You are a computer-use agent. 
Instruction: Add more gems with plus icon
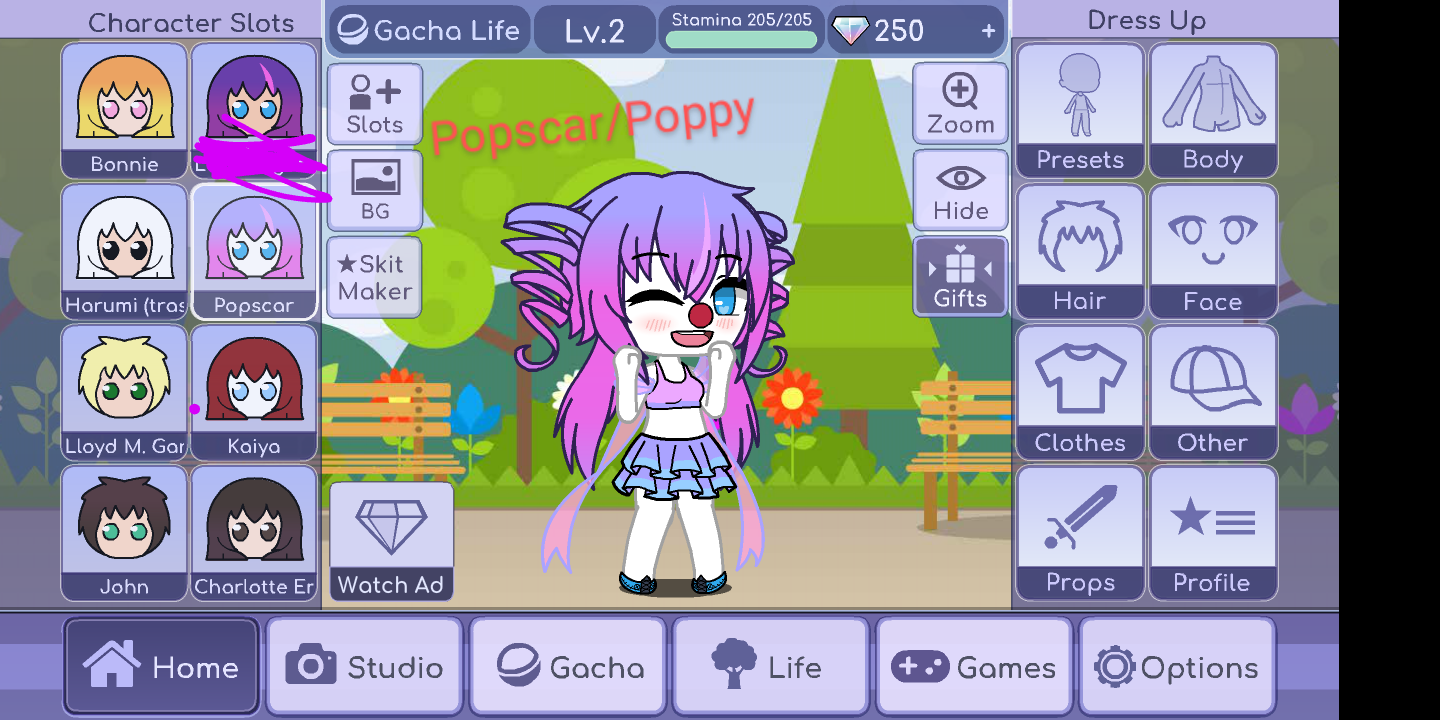pyautogui.click(x=988, y=31)
